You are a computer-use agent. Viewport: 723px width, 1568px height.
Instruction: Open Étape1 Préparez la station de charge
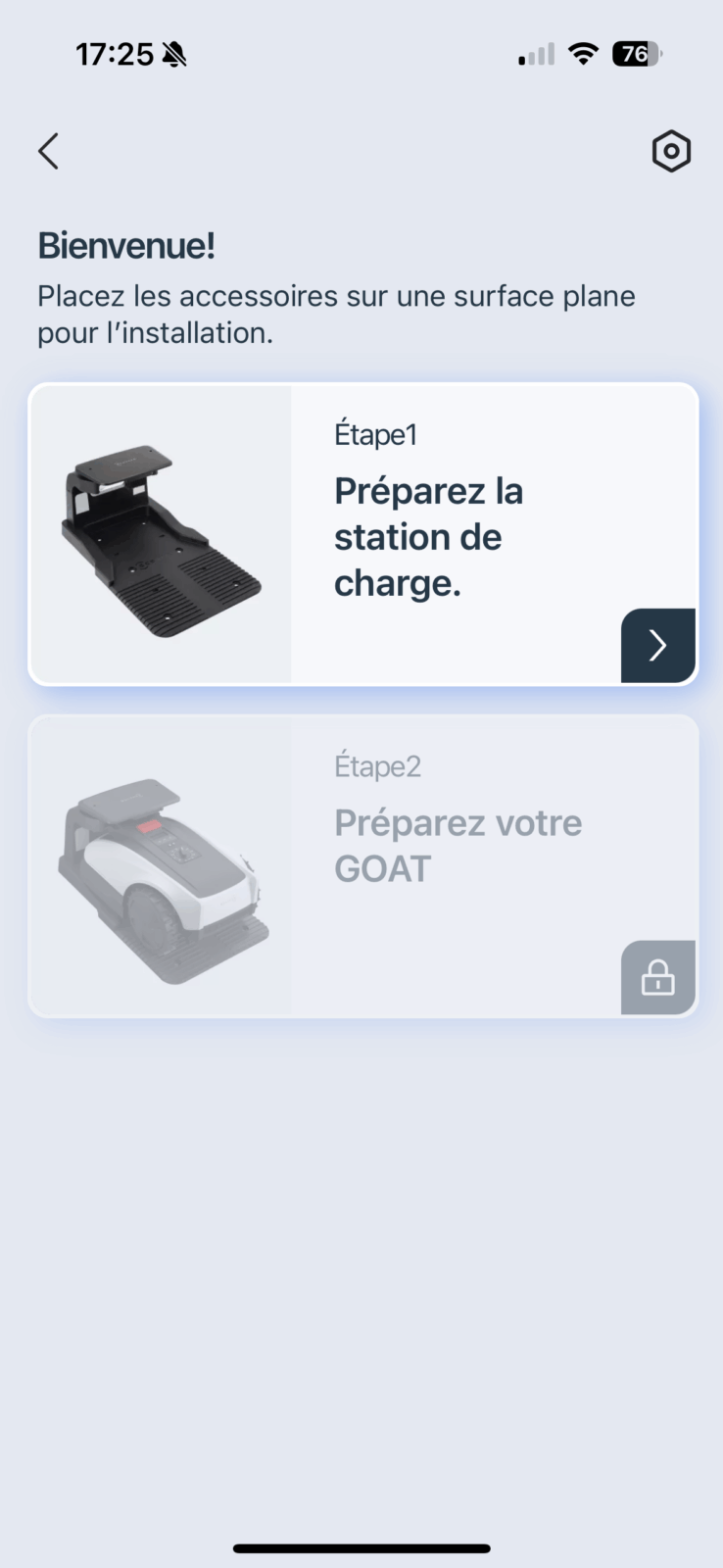(x=657, y=645)
